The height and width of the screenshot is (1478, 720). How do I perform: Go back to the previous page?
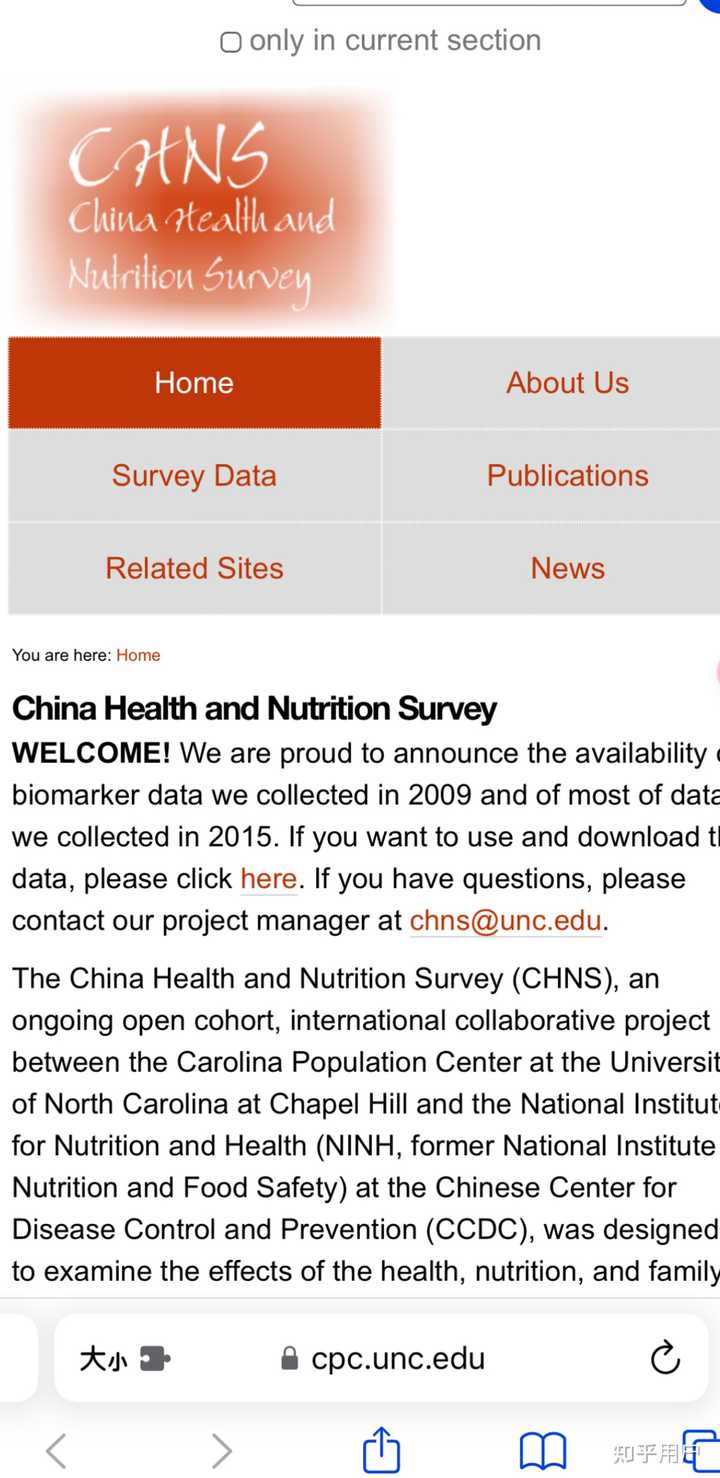tap(56, 1450)
